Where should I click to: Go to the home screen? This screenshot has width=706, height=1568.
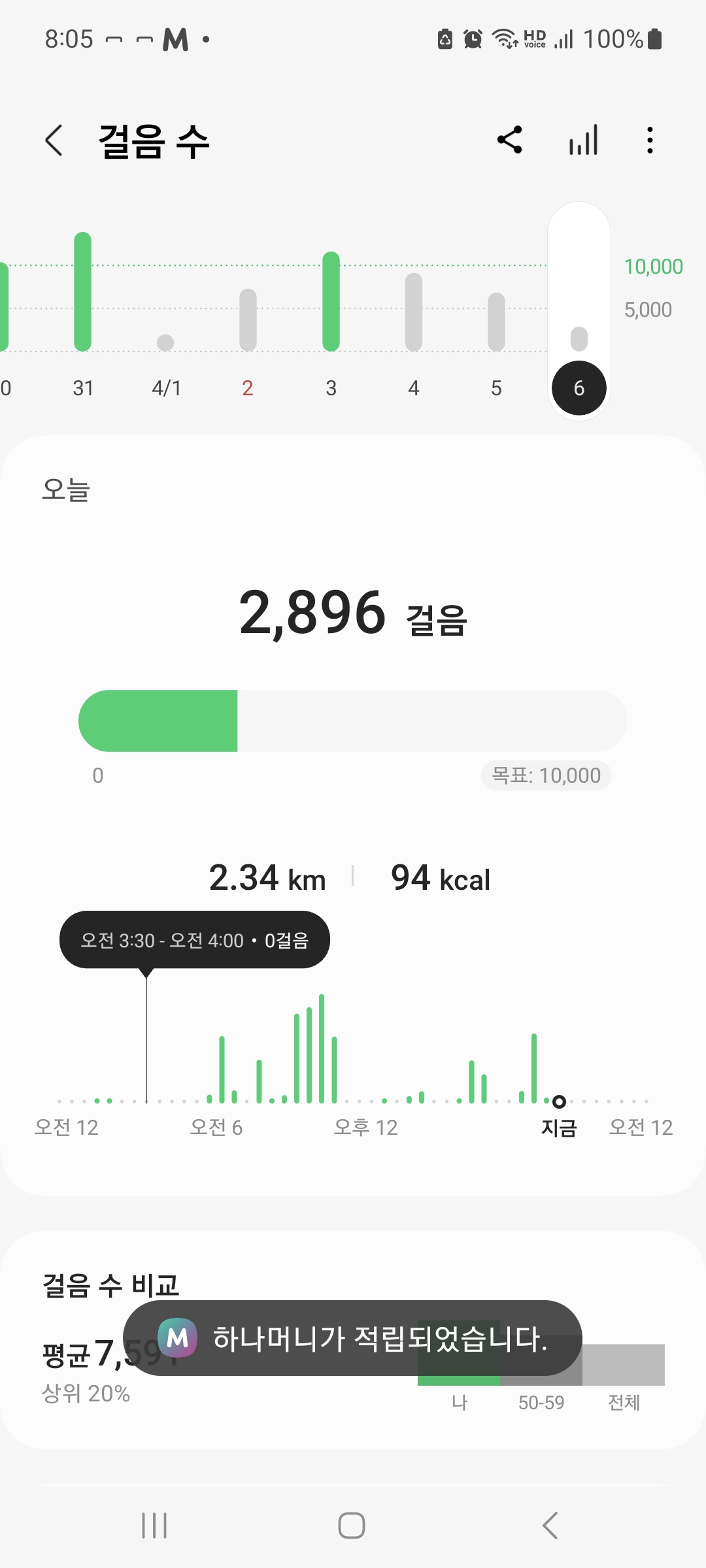352,1526
